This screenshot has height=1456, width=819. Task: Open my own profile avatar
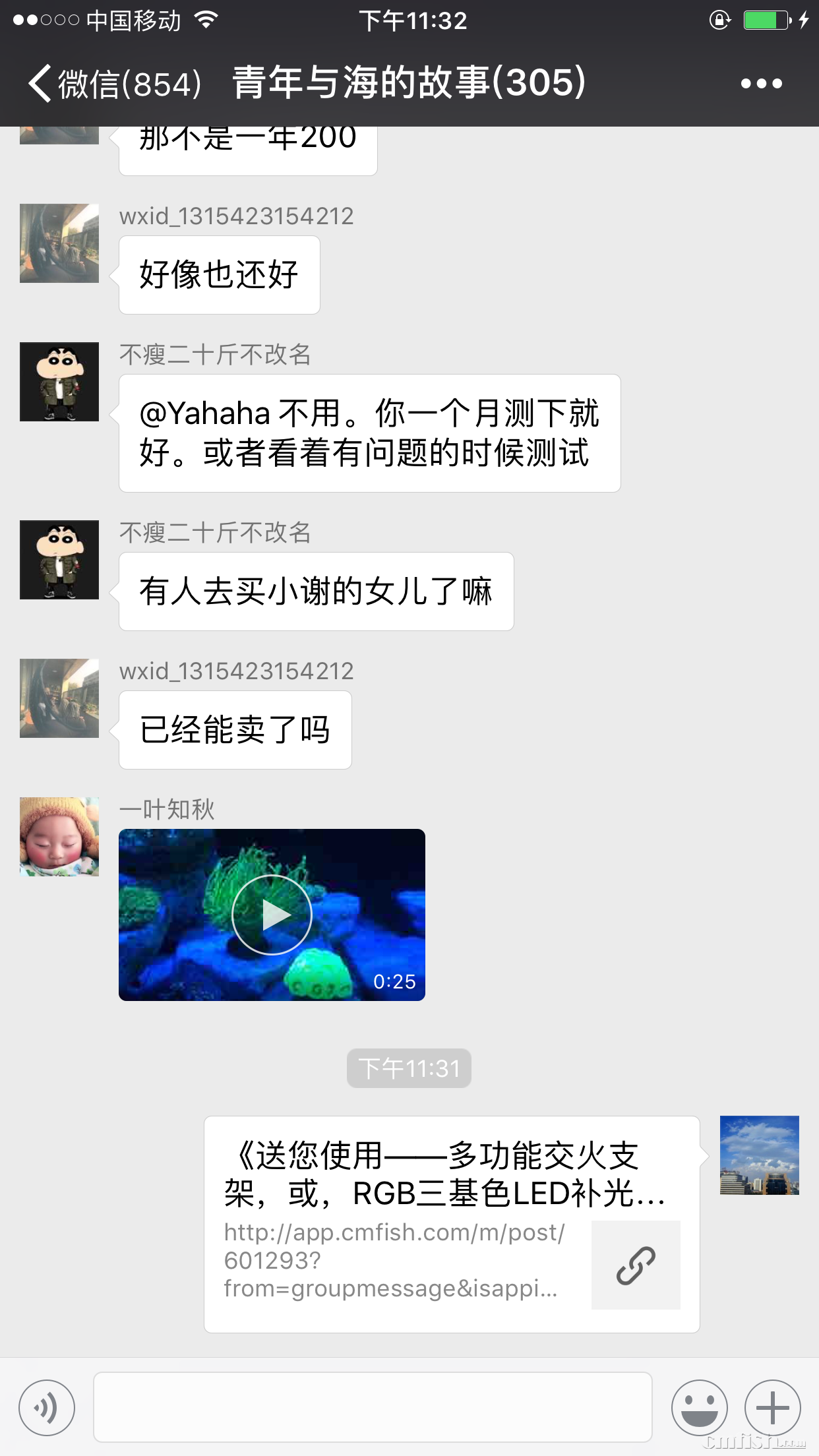click(x=759, y=1155)
